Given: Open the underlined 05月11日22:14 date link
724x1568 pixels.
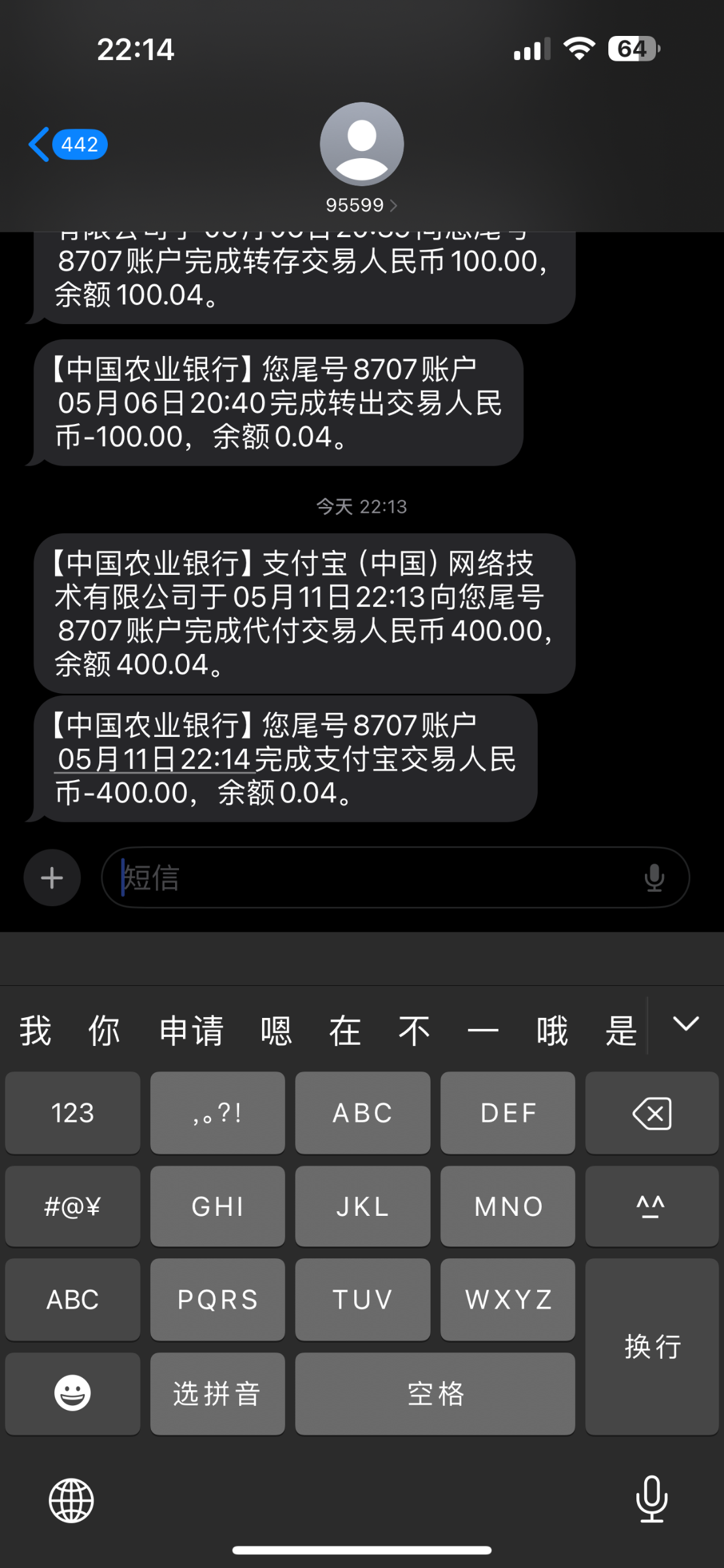Looking at the screenshot, I should click(154, 759).
